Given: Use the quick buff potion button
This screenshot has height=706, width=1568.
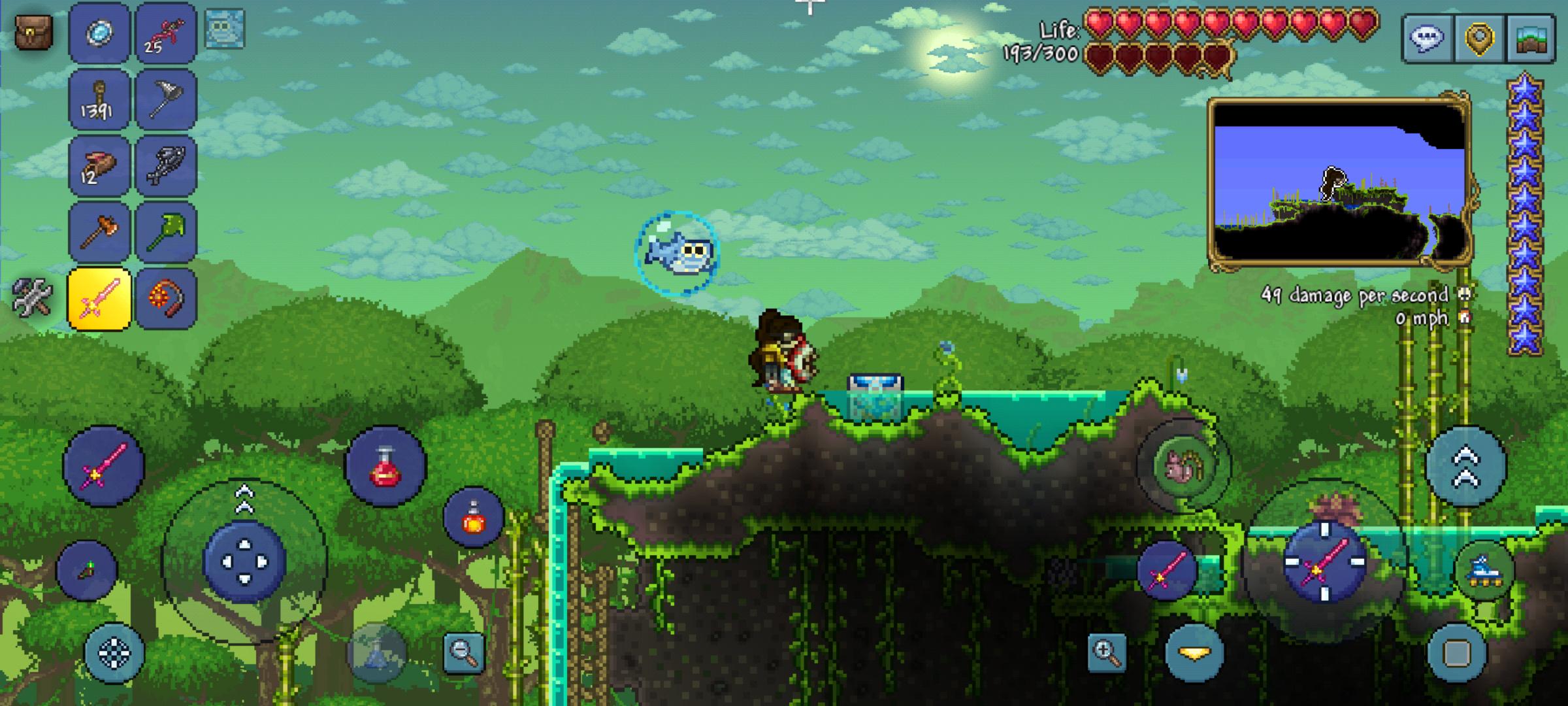Looking at the screenshot, I should click(474, 518).
